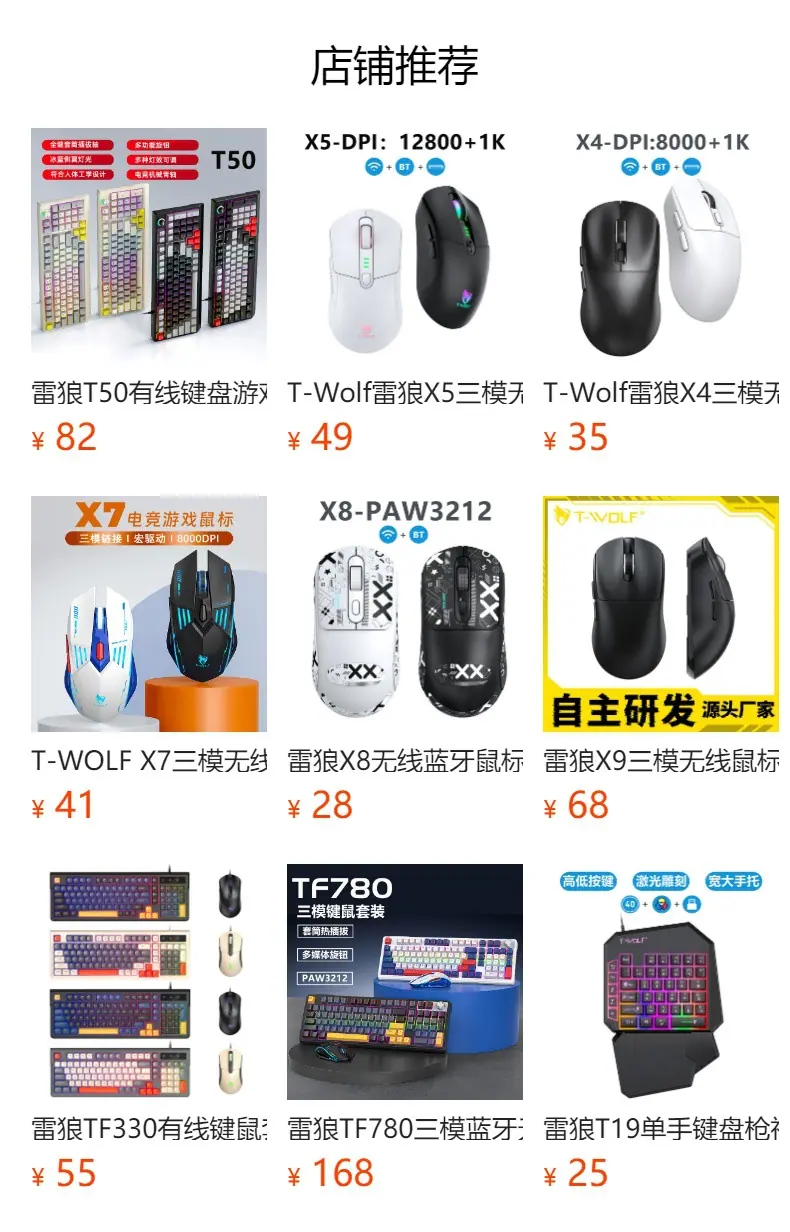
Task: Open the 雷狼X8无线蓝牙鼠标 listing
Action: tap(405, 660)
